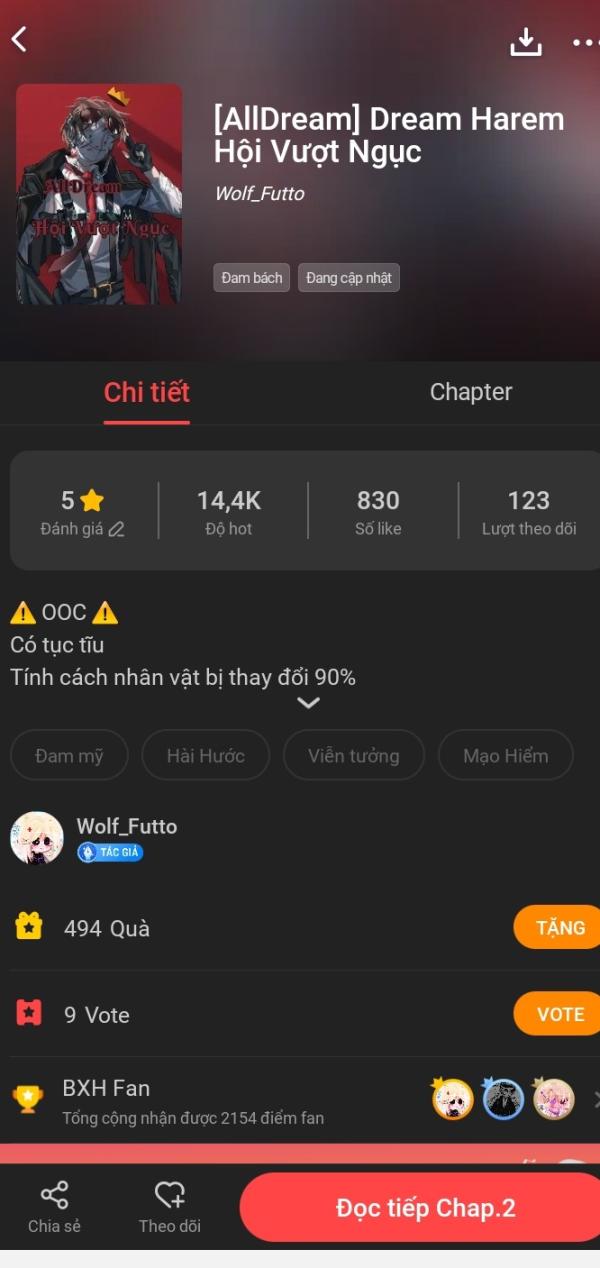Open the Viễn tưởng genre chip

(354, 756)
